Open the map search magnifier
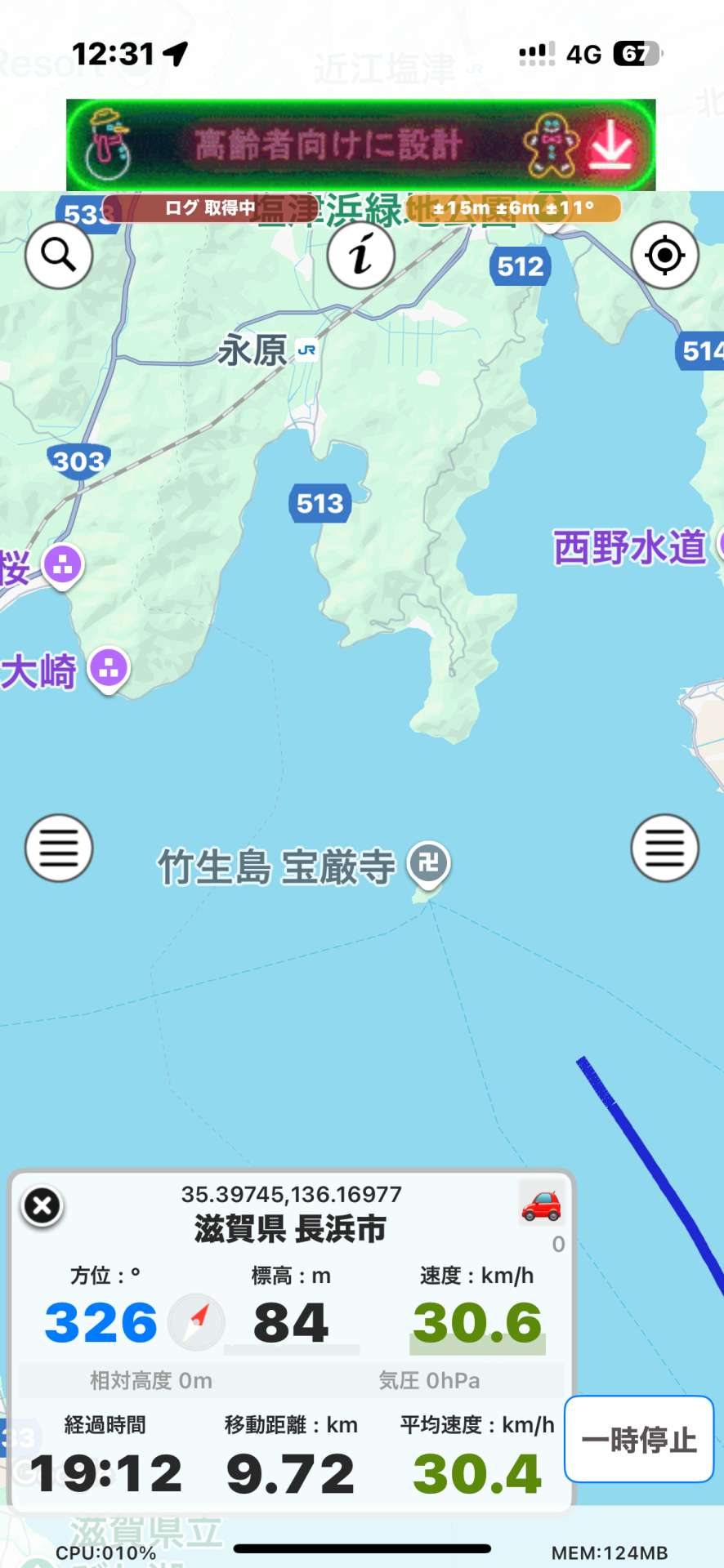724x1568 pixels. (x=59, y=256)
